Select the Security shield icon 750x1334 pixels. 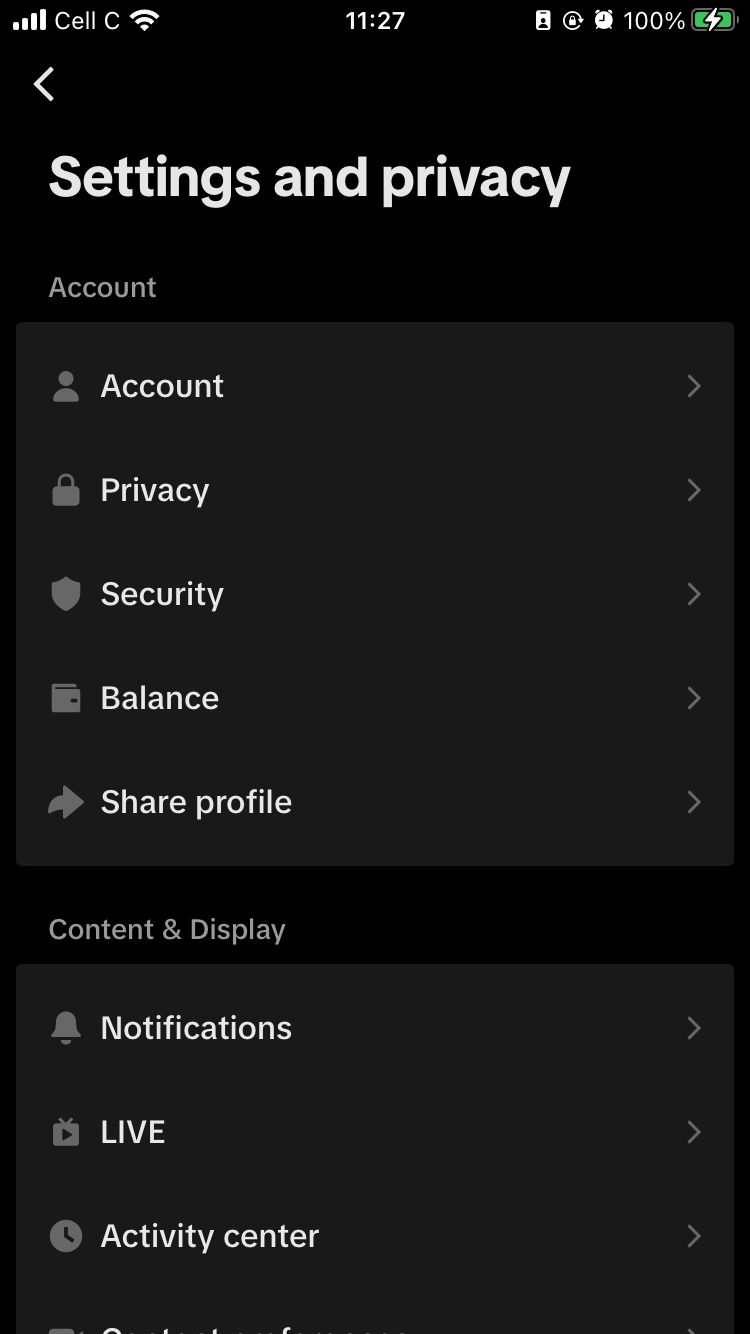(x=66, y=594)
